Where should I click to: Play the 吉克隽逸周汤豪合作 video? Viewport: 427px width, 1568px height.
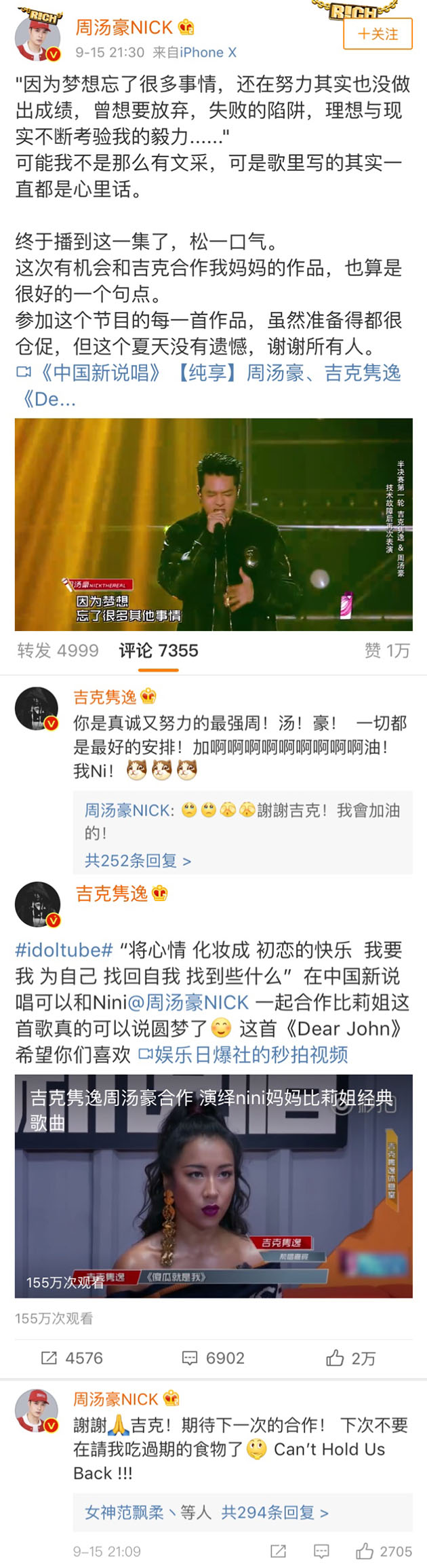213,1185
